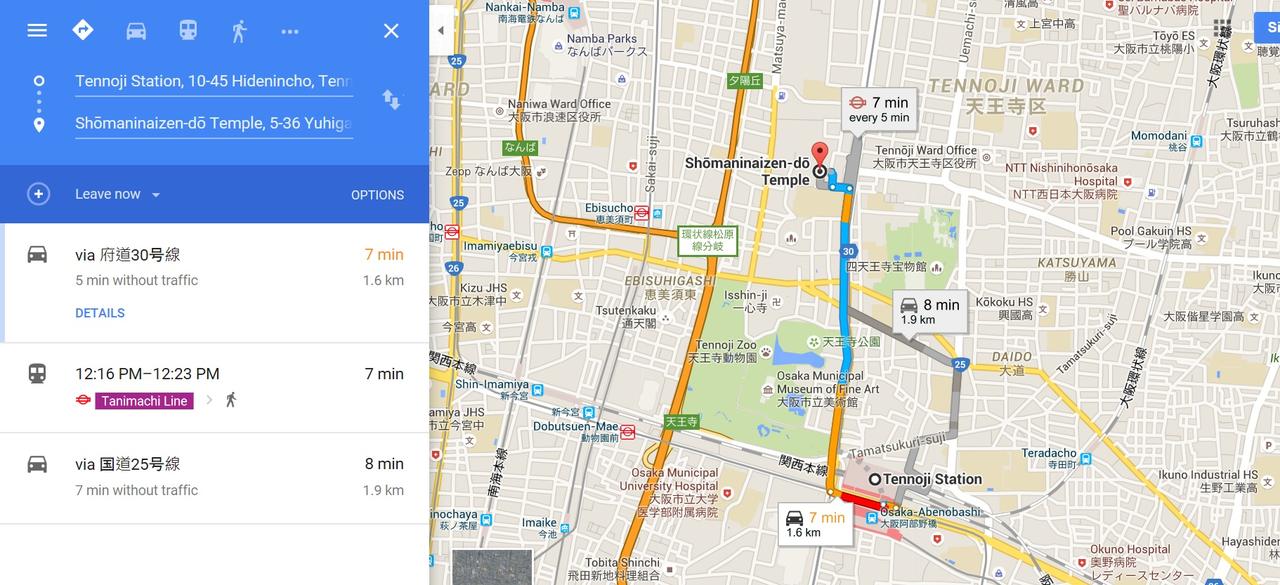
Task: Open the hamburger menu
Action: click(37, 30)
